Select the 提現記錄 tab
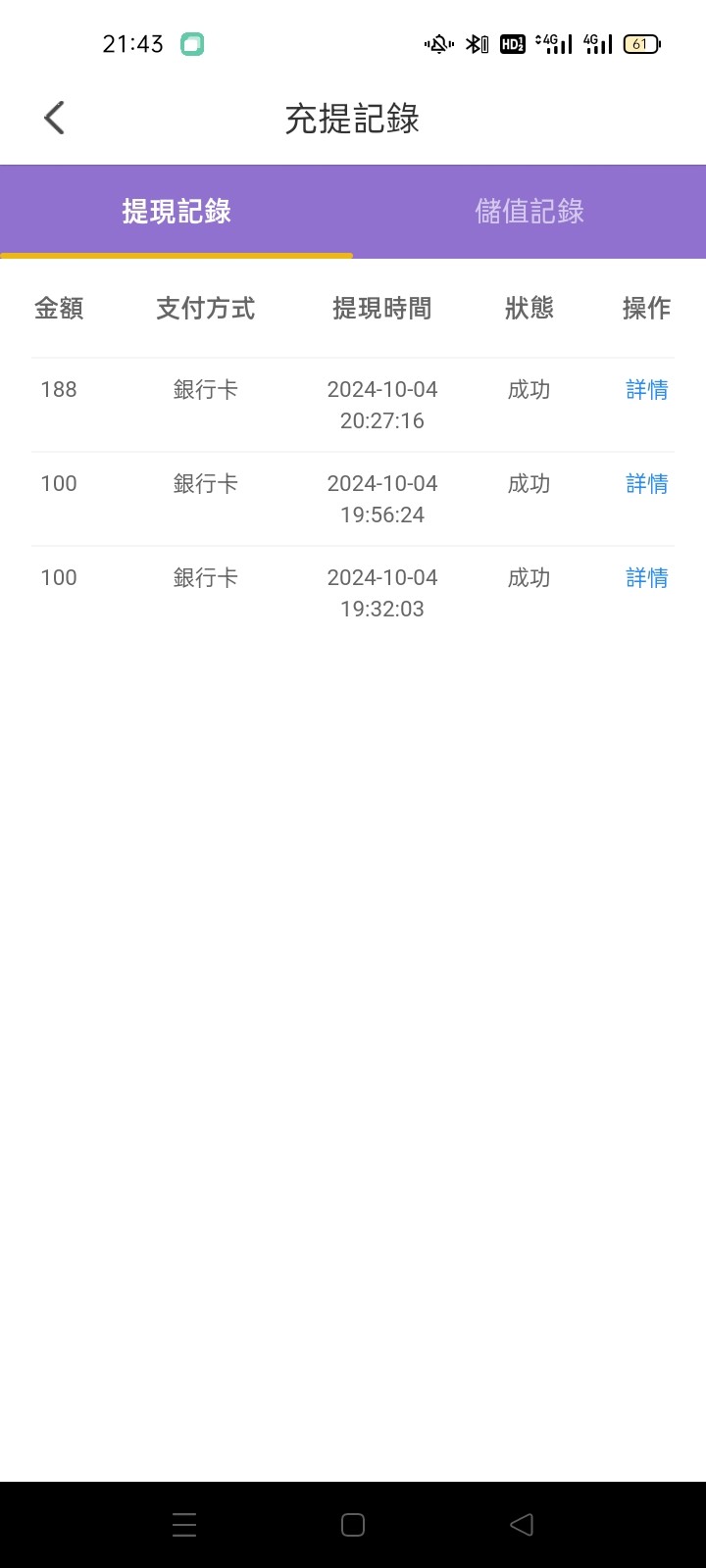This screenshot has width=706, height=1568. (x=176, y=212)
